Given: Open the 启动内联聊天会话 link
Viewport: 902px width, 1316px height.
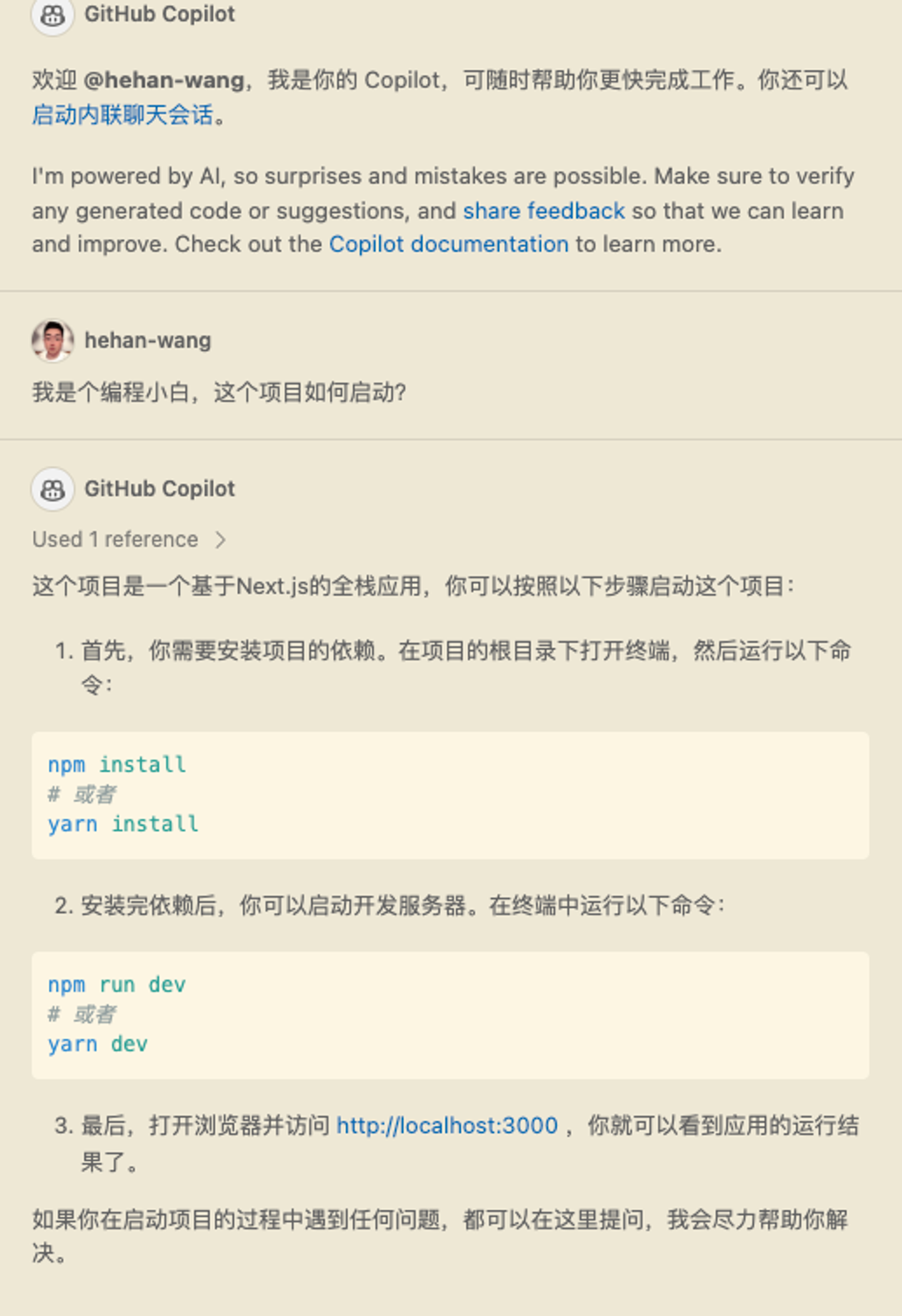Looking at the screenshot, I should (123, 115).
